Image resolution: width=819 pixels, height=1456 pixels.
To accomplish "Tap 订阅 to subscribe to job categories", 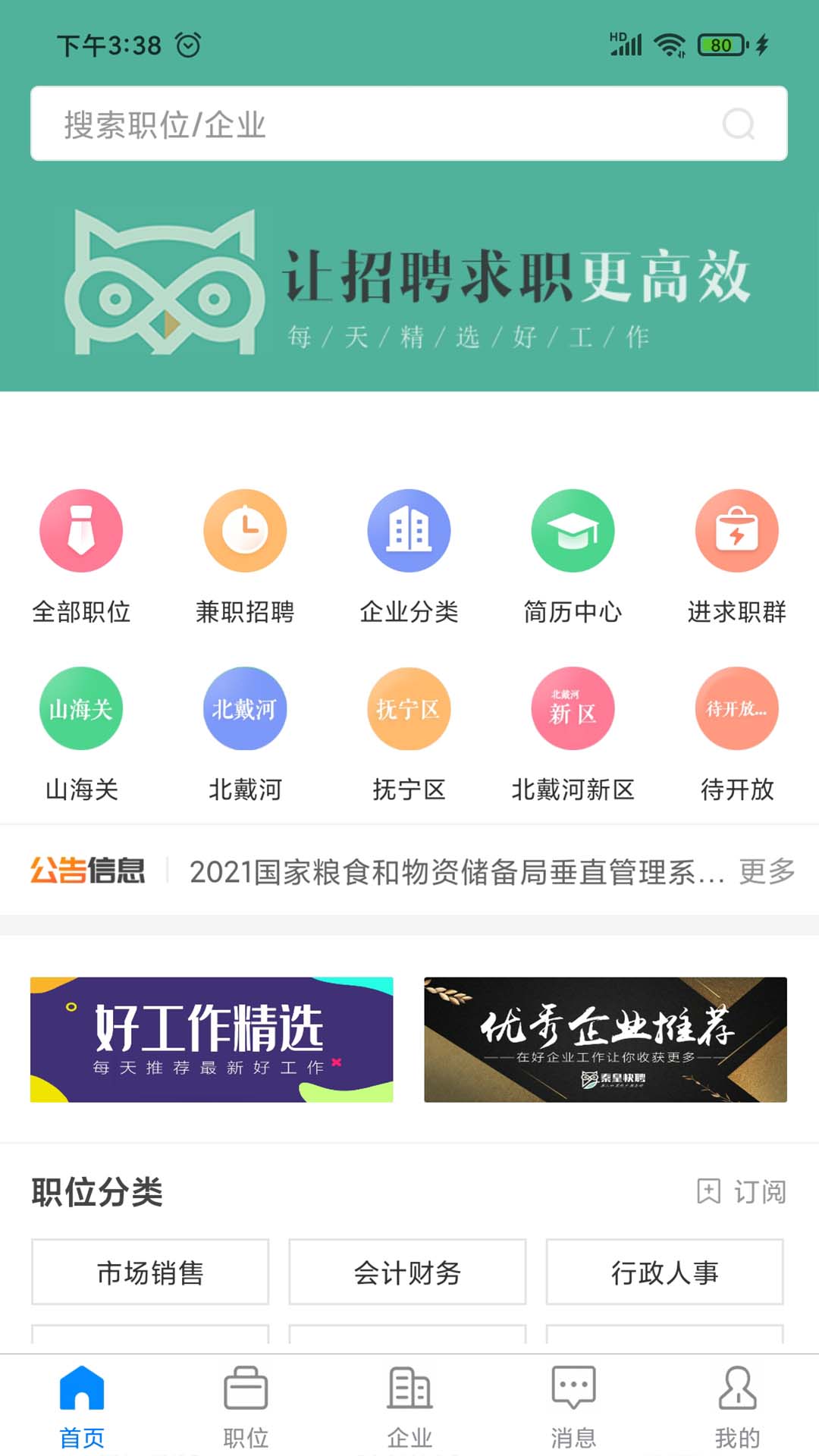I will tap(742, 1191).
